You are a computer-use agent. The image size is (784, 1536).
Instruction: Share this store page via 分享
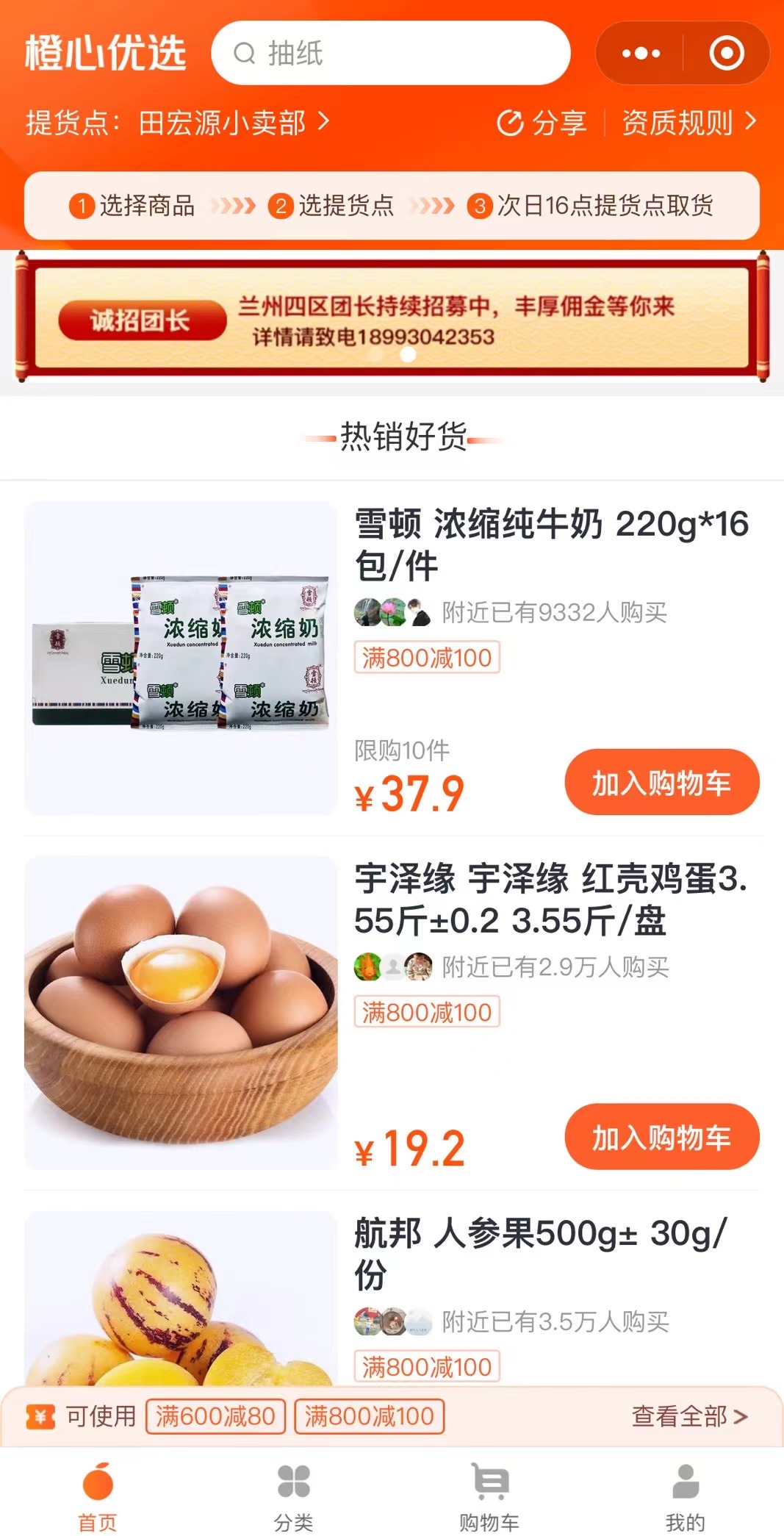542,123
